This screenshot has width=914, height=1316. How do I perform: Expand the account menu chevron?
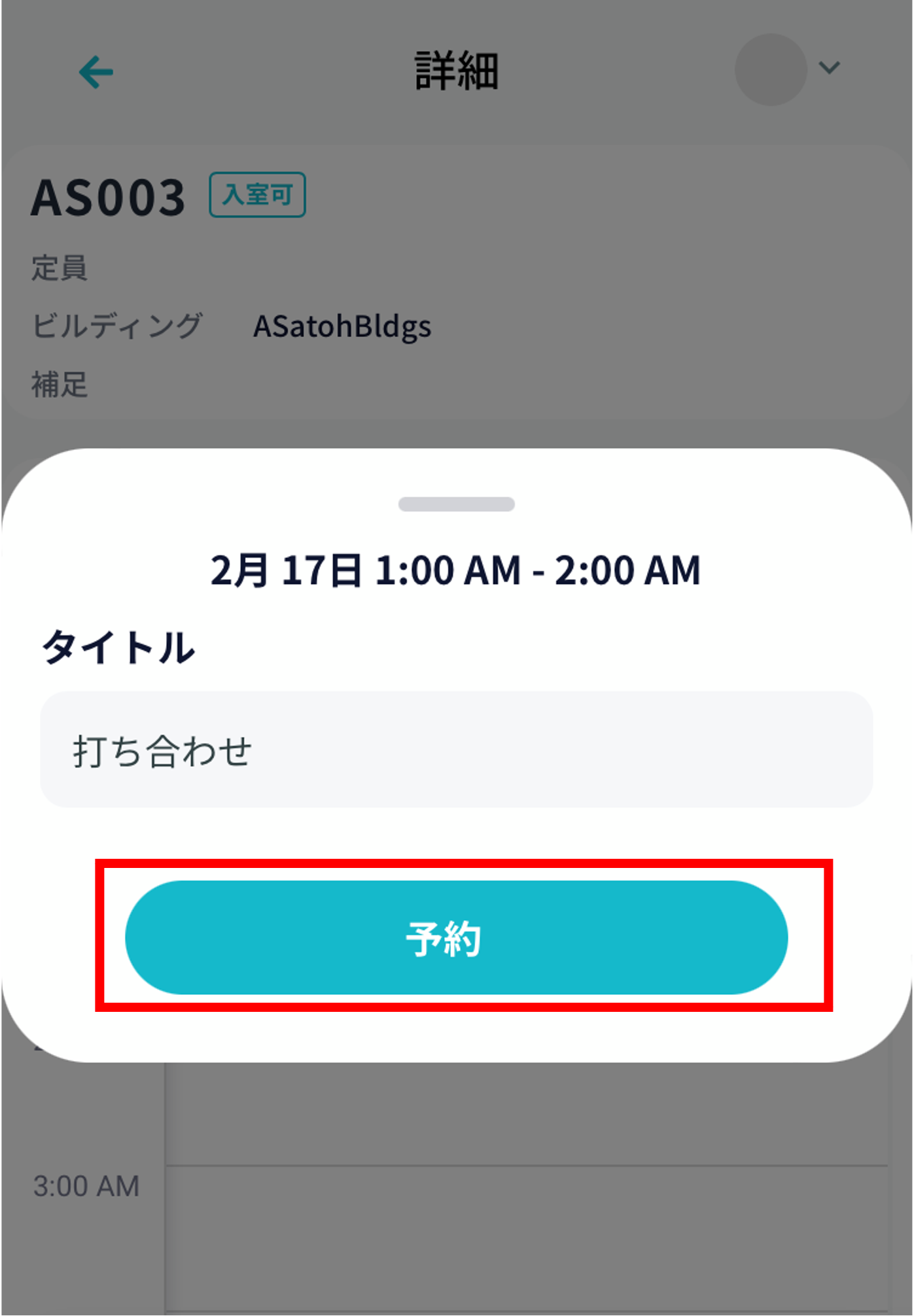829,68
